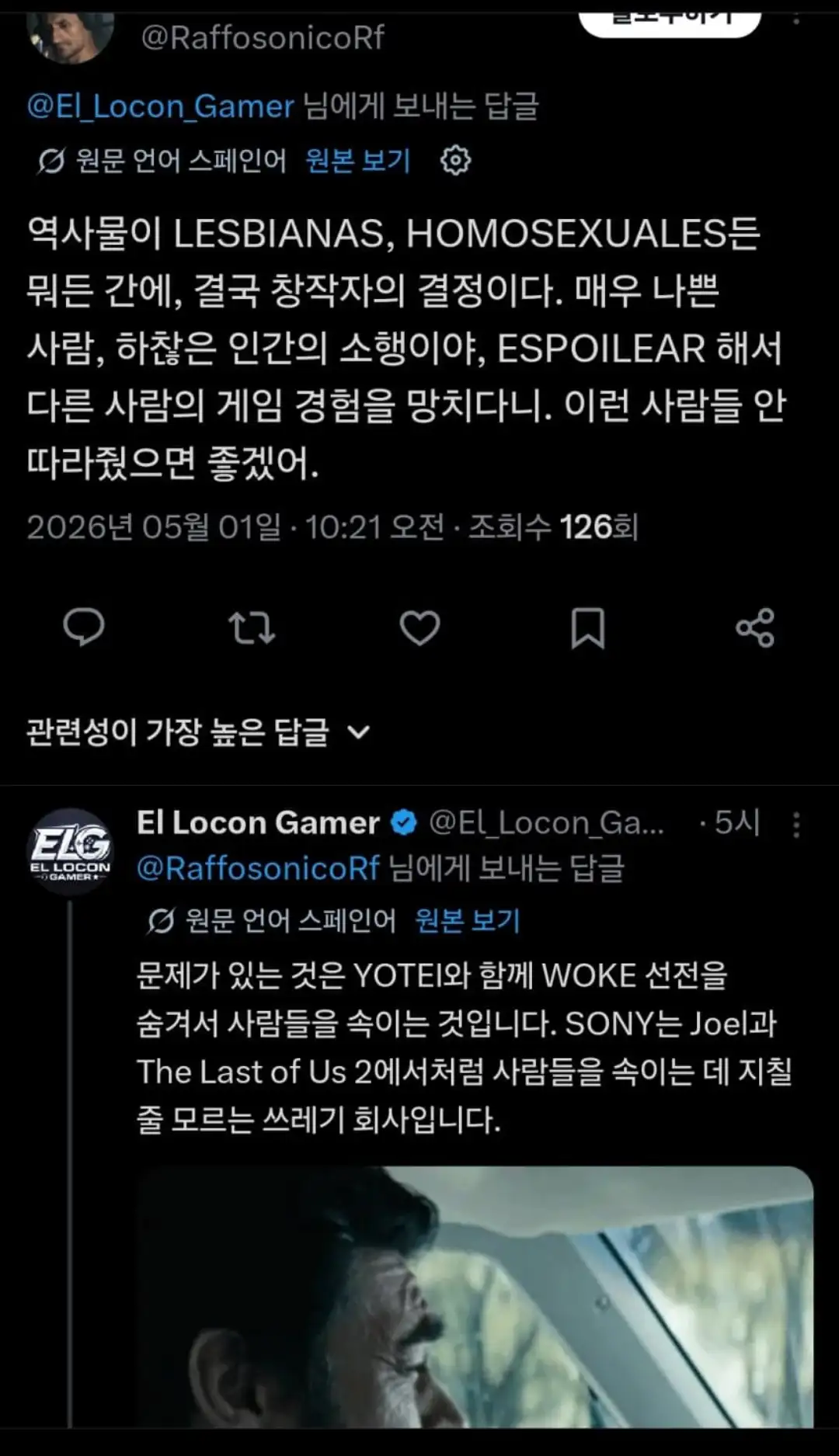Open translation settings gear icon
839x1456 pixels.
[x=455, y=160]
